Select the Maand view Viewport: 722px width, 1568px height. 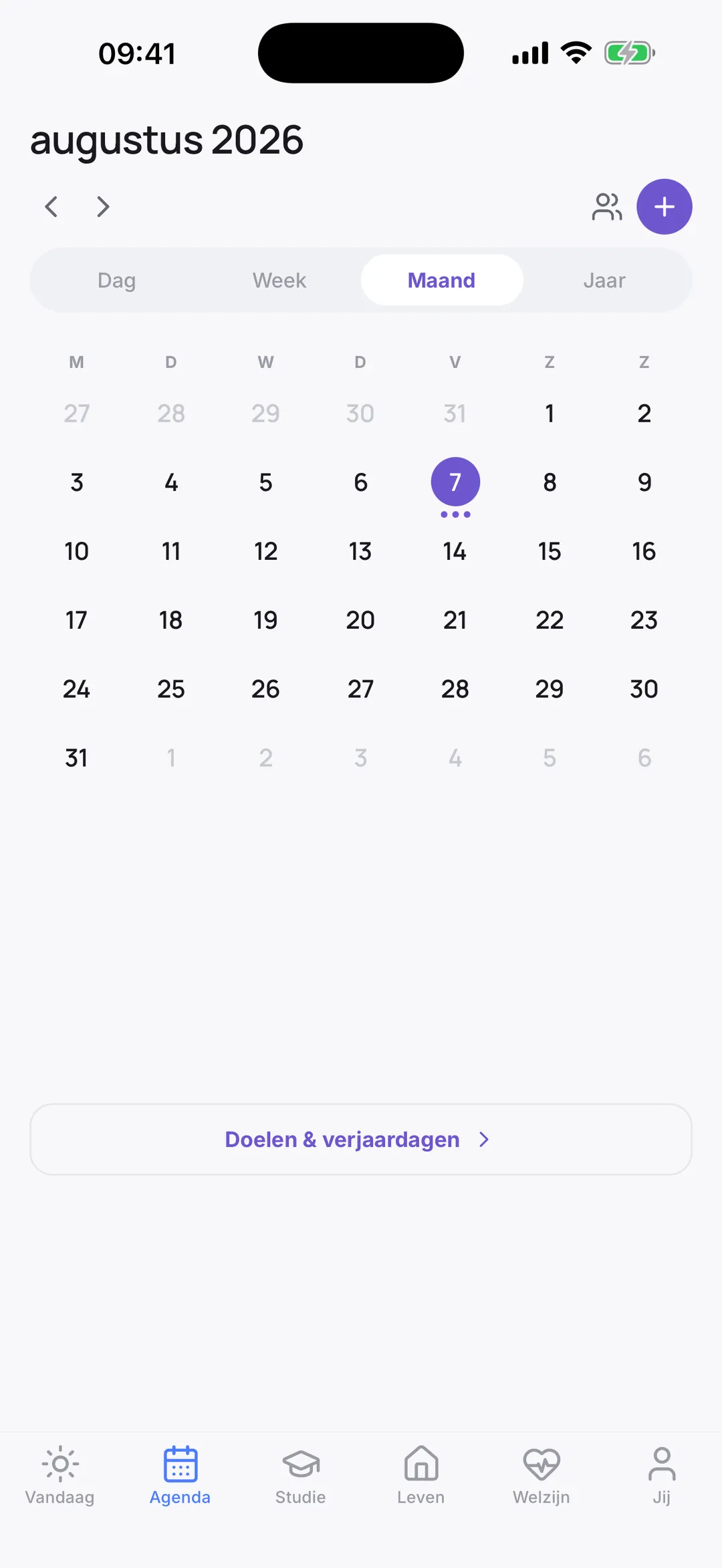point(442,280)
